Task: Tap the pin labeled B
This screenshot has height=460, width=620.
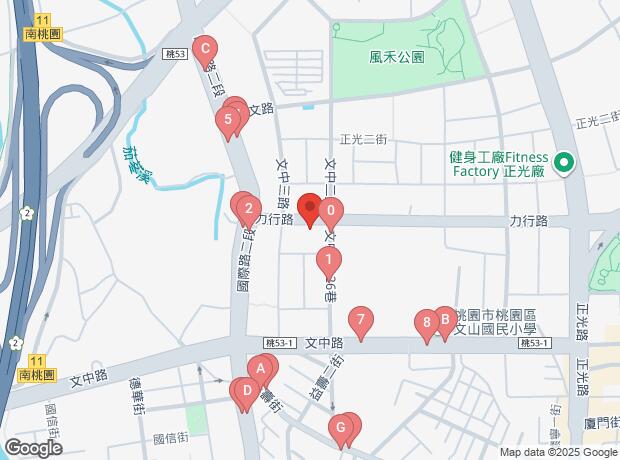Action: point(445,320)
